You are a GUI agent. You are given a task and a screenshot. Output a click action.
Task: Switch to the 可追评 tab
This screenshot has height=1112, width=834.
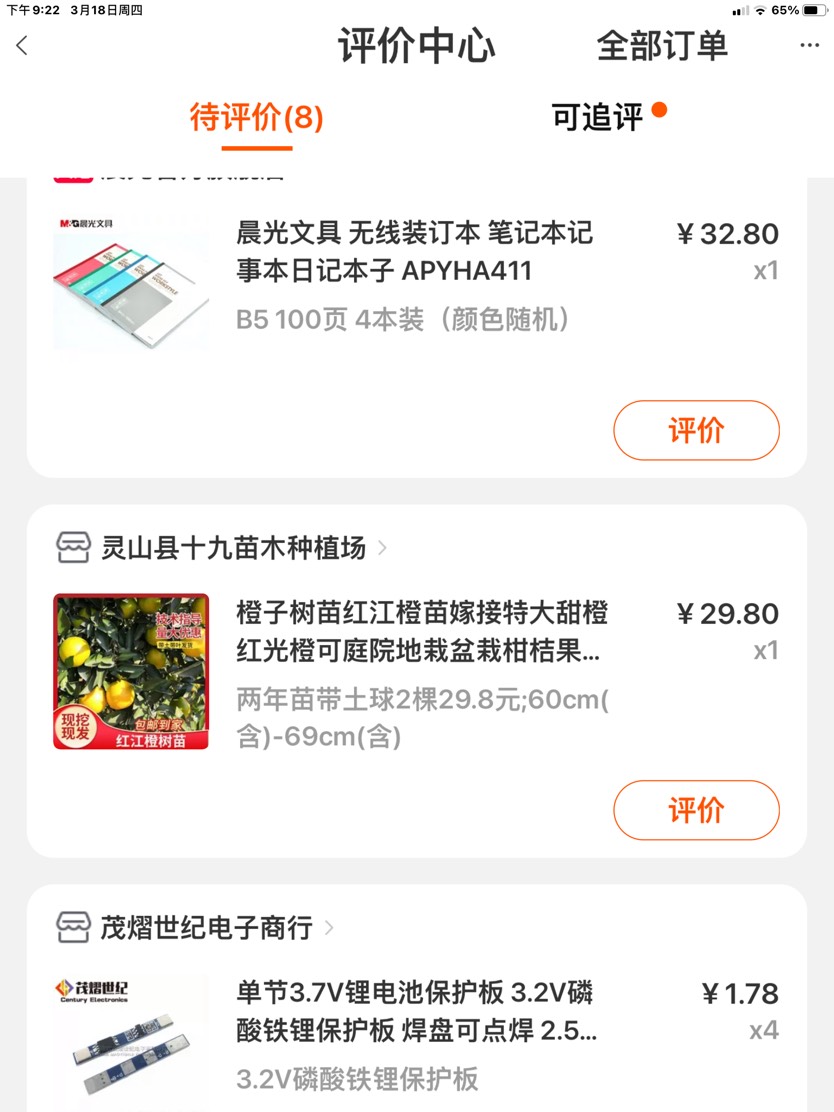click(x=598, y=117)
